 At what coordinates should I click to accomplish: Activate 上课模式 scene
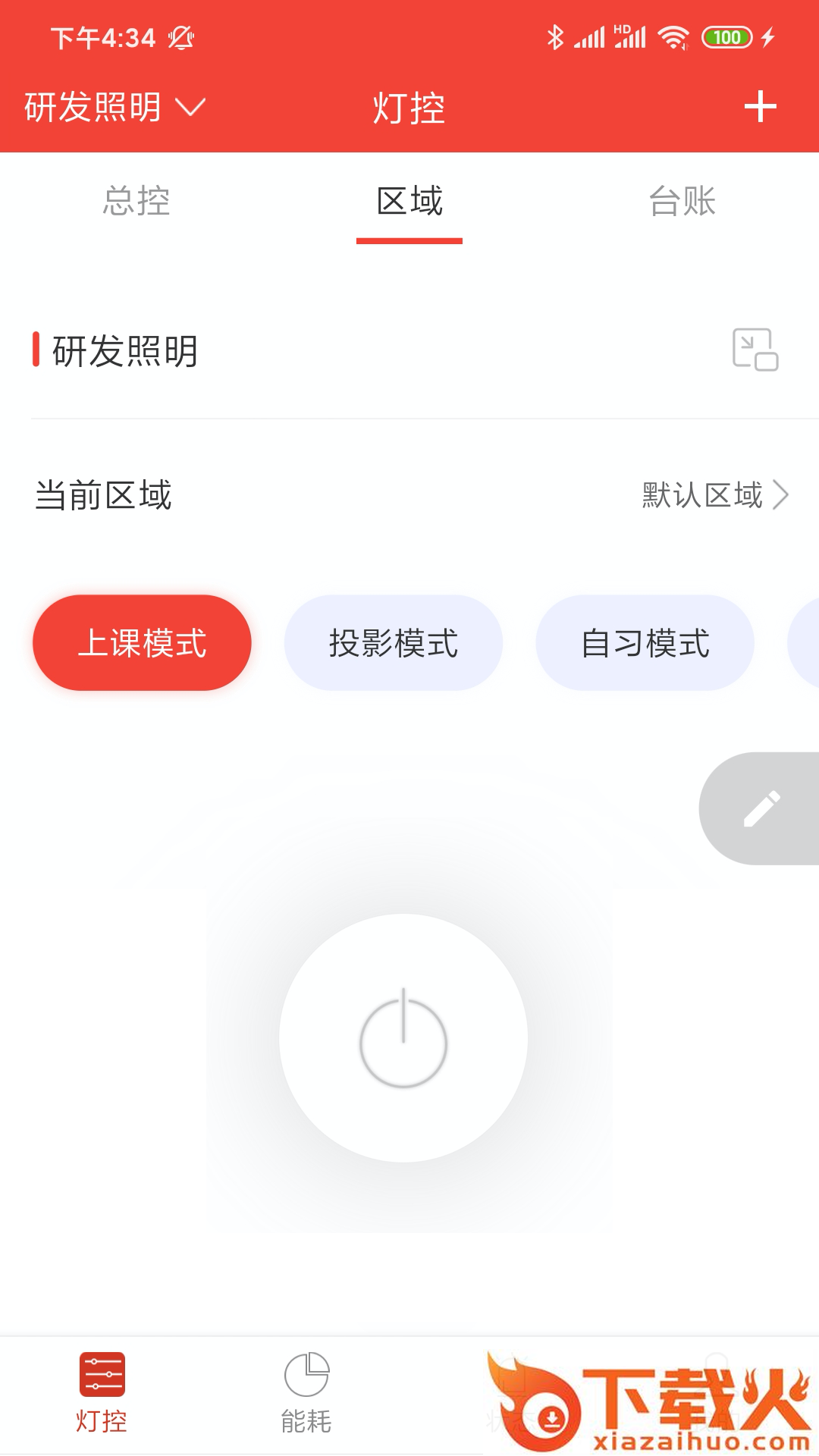point(142,643)
